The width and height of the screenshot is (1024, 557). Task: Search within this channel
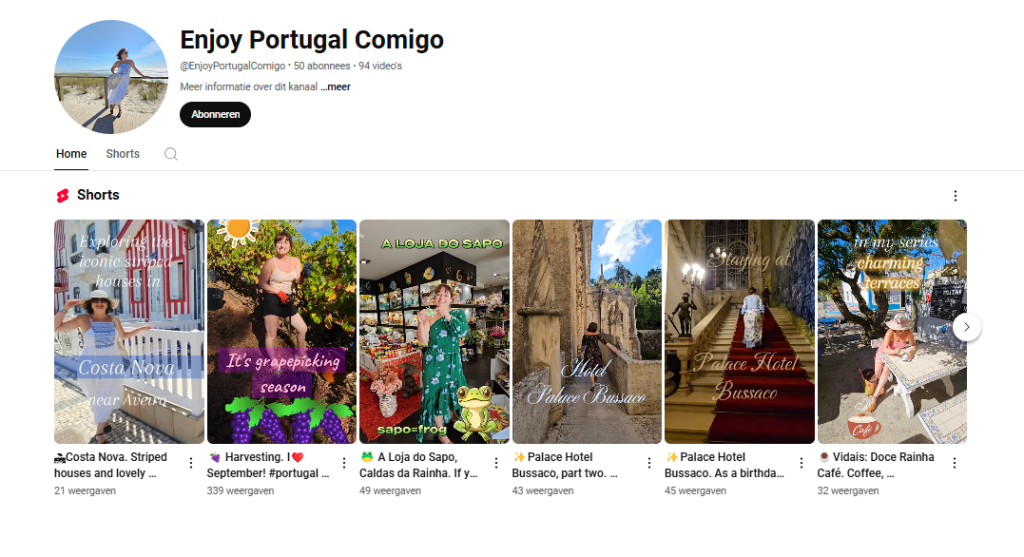pos(171,154)
